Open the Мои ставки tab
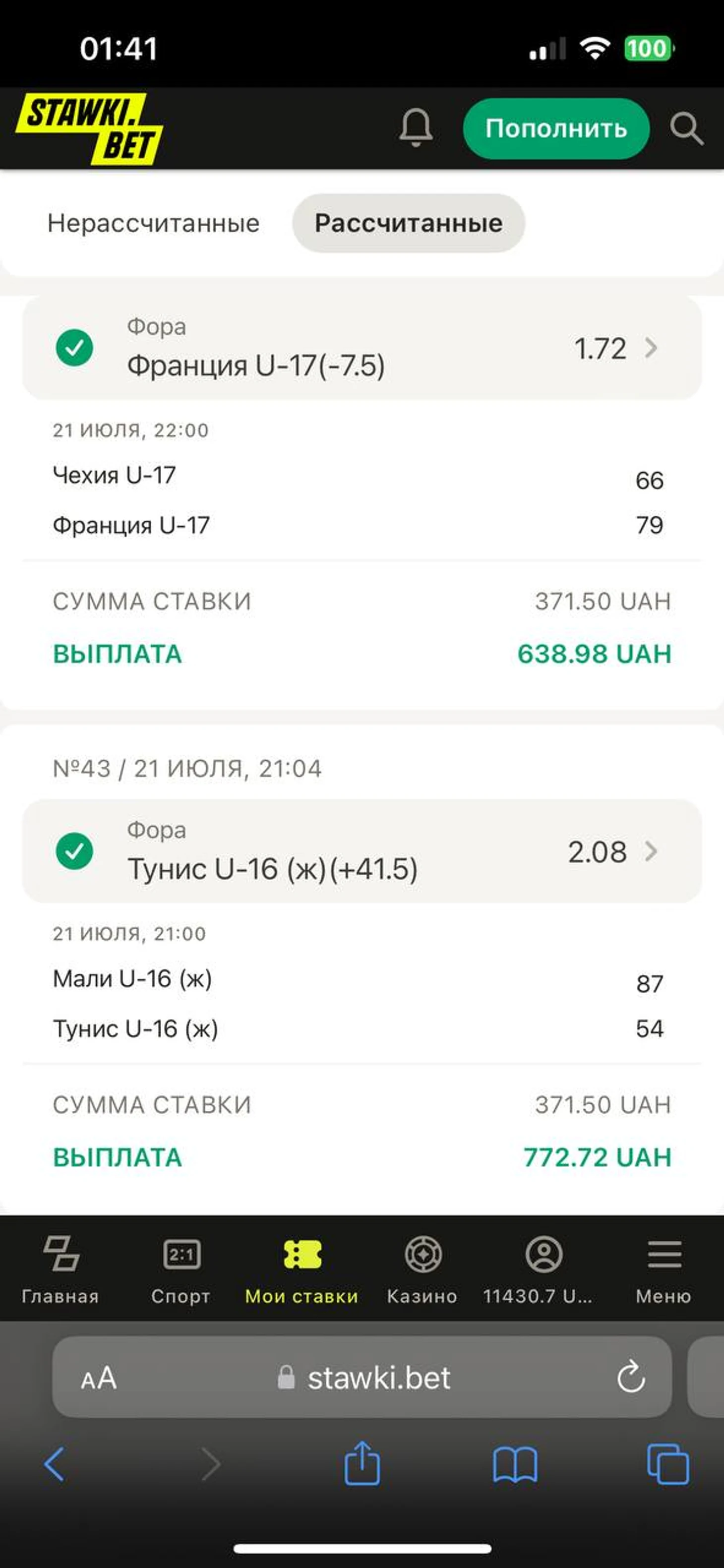Image resolution: width=724 pixels, height=1568 pixels. 302,1269
